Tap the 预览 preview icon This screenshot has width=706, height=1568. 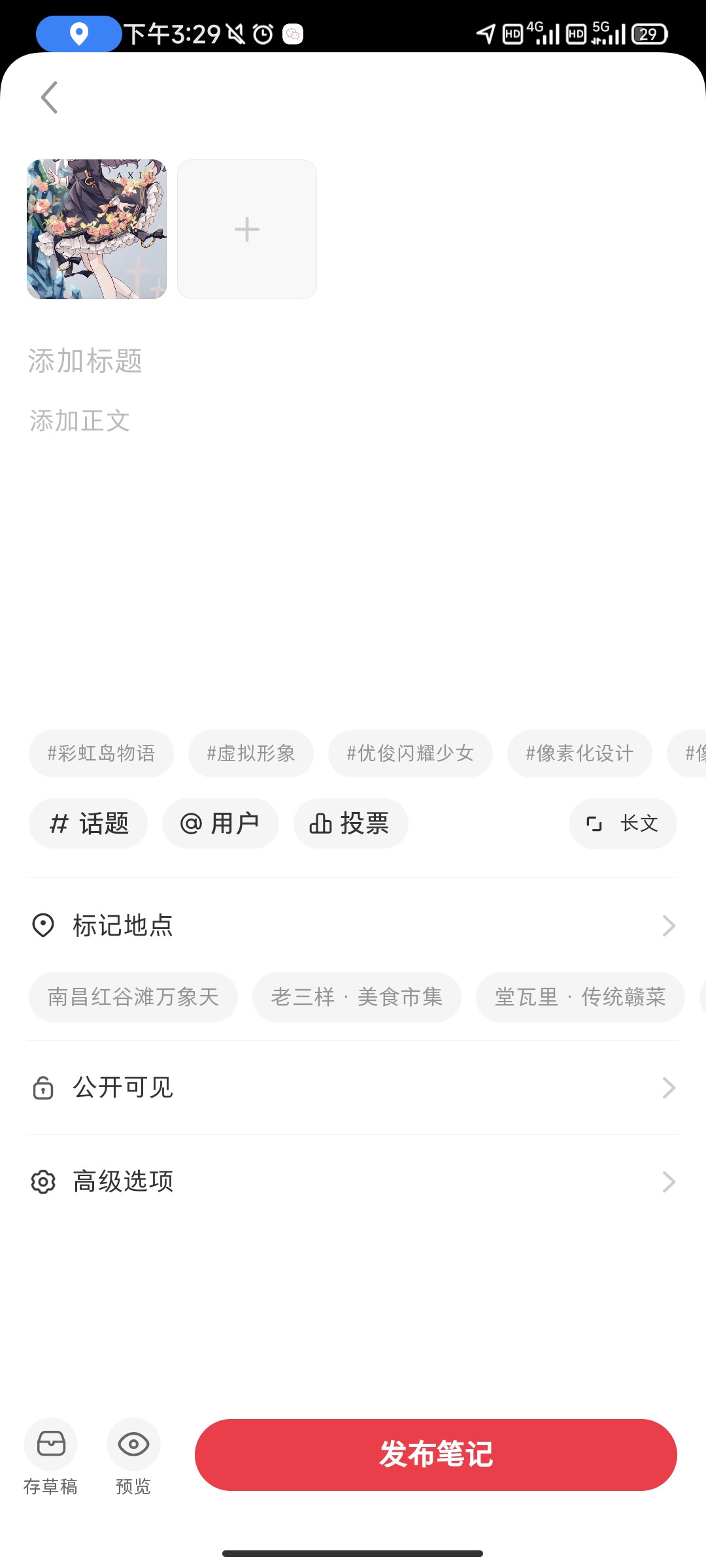click(x=133, y=1444)
